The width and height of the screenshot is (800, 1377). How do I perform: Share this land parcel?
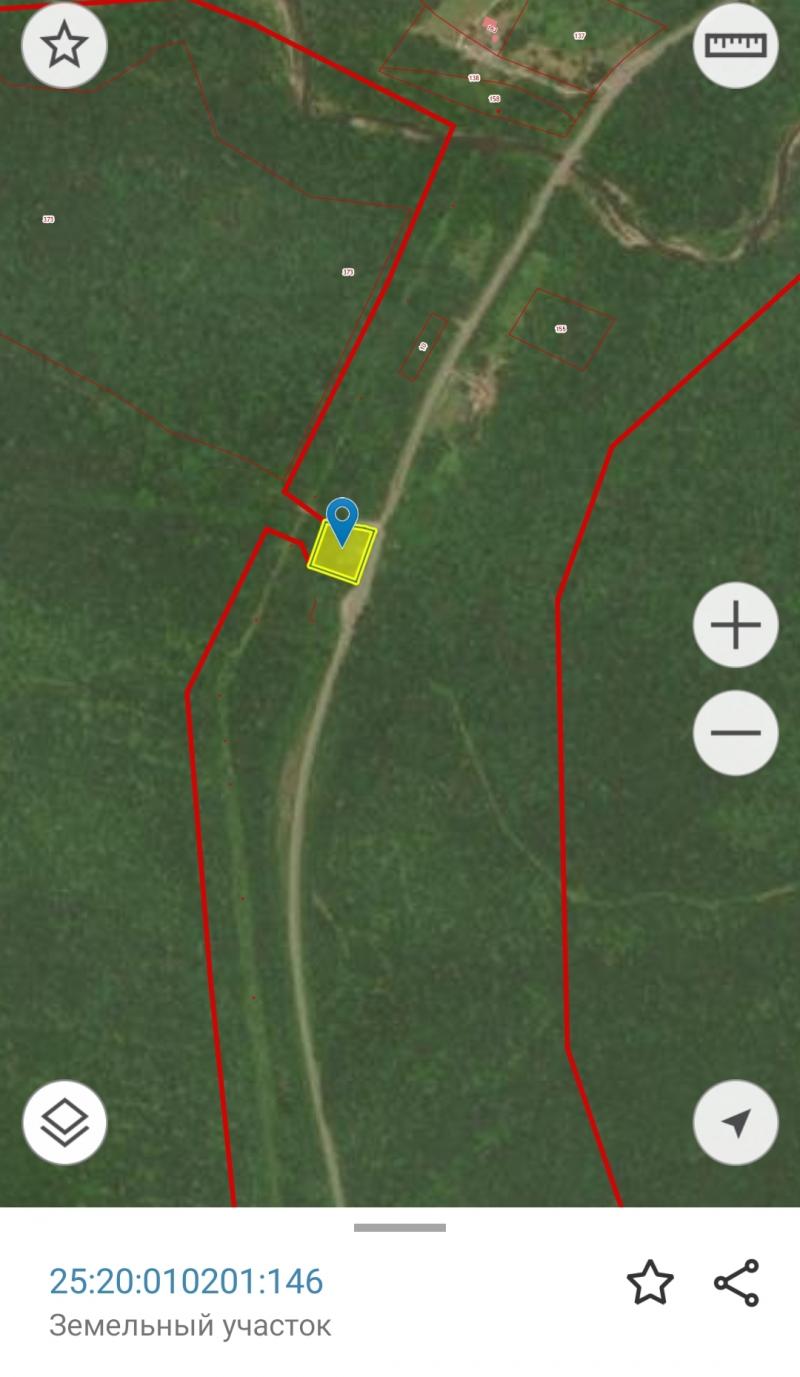tap(737, 1282)
